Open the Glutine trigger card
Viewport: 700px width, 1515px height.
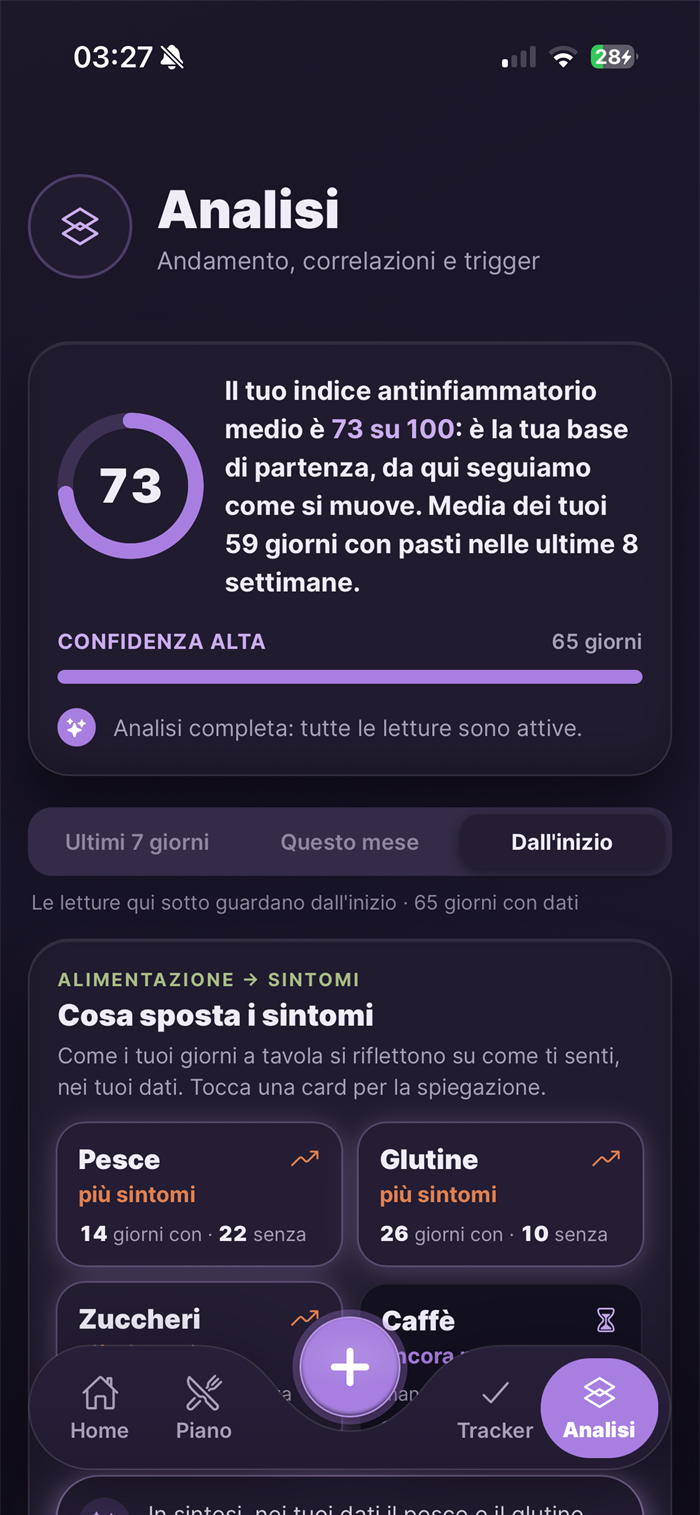coord(500,1194)
